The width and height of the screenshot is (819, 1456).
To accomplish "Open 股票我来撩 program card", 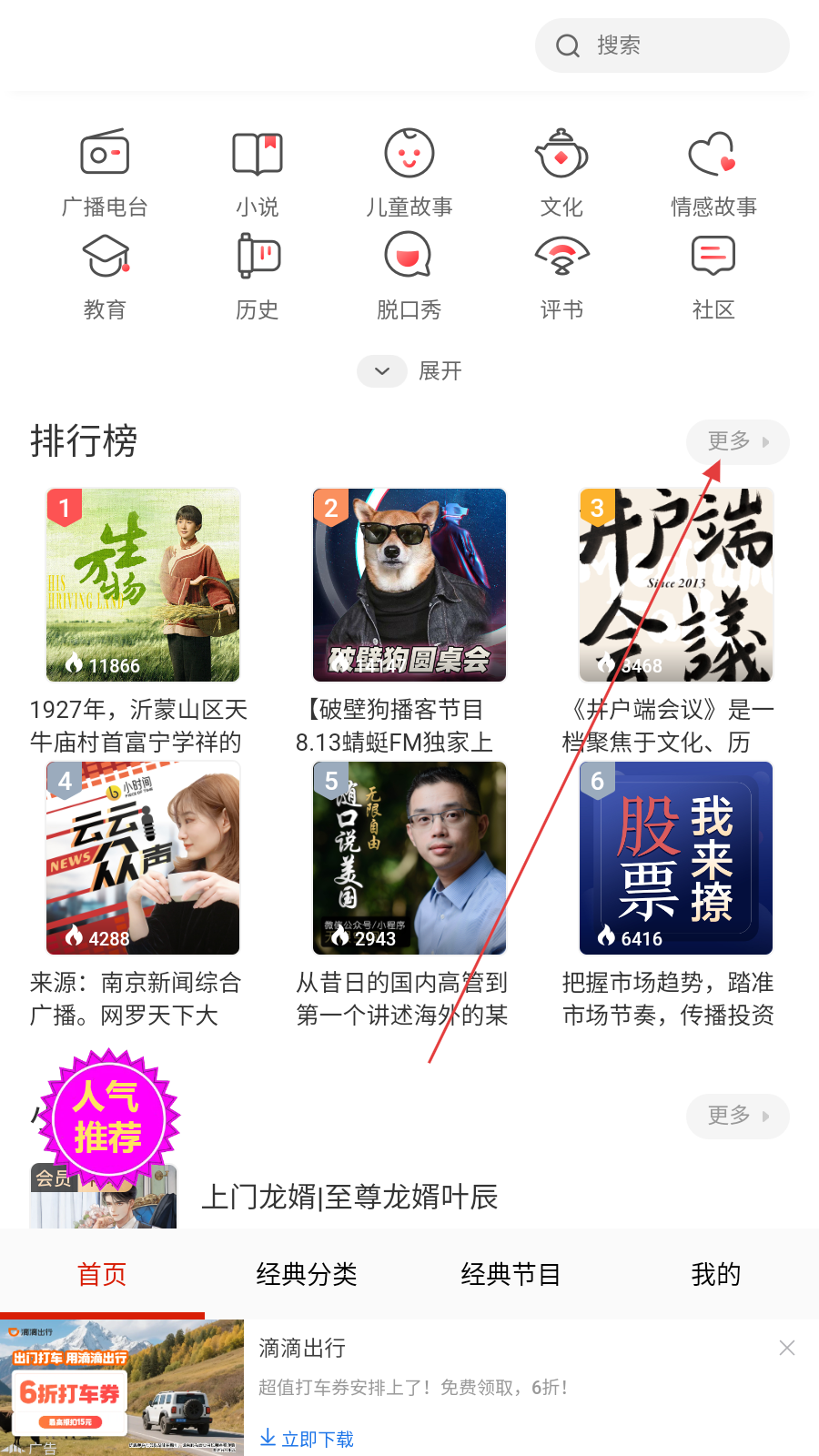I will (x=676, y=858).
